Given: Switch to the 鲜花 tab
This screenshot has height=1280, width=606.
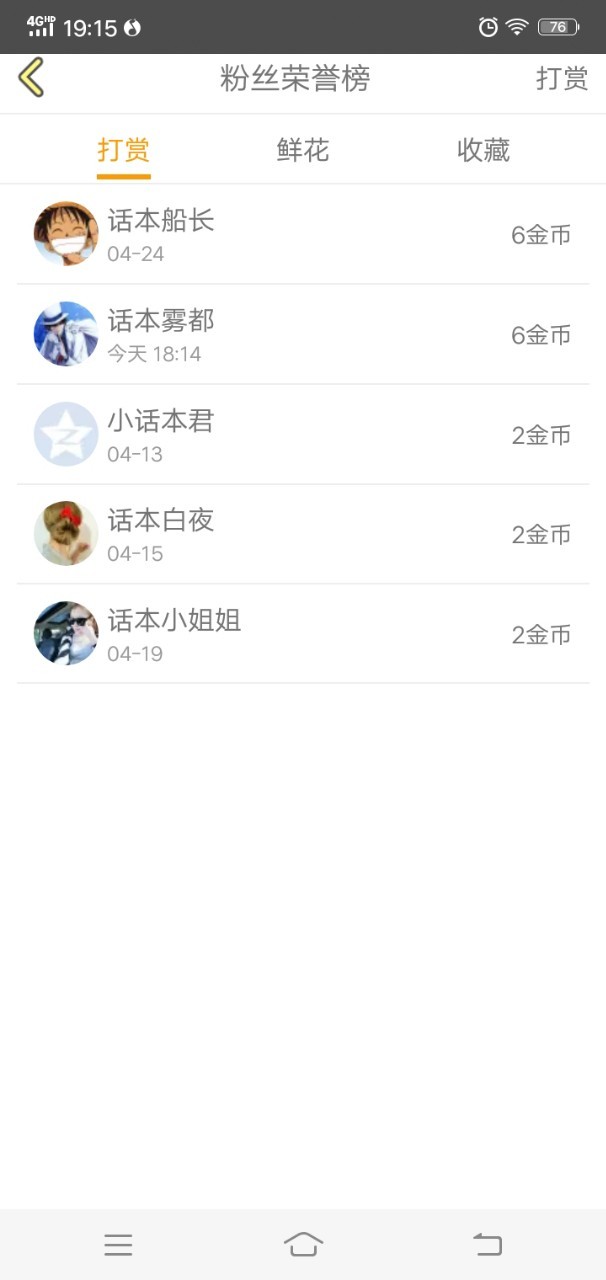Looking at the screenshot, I should (x=303, y=150).
